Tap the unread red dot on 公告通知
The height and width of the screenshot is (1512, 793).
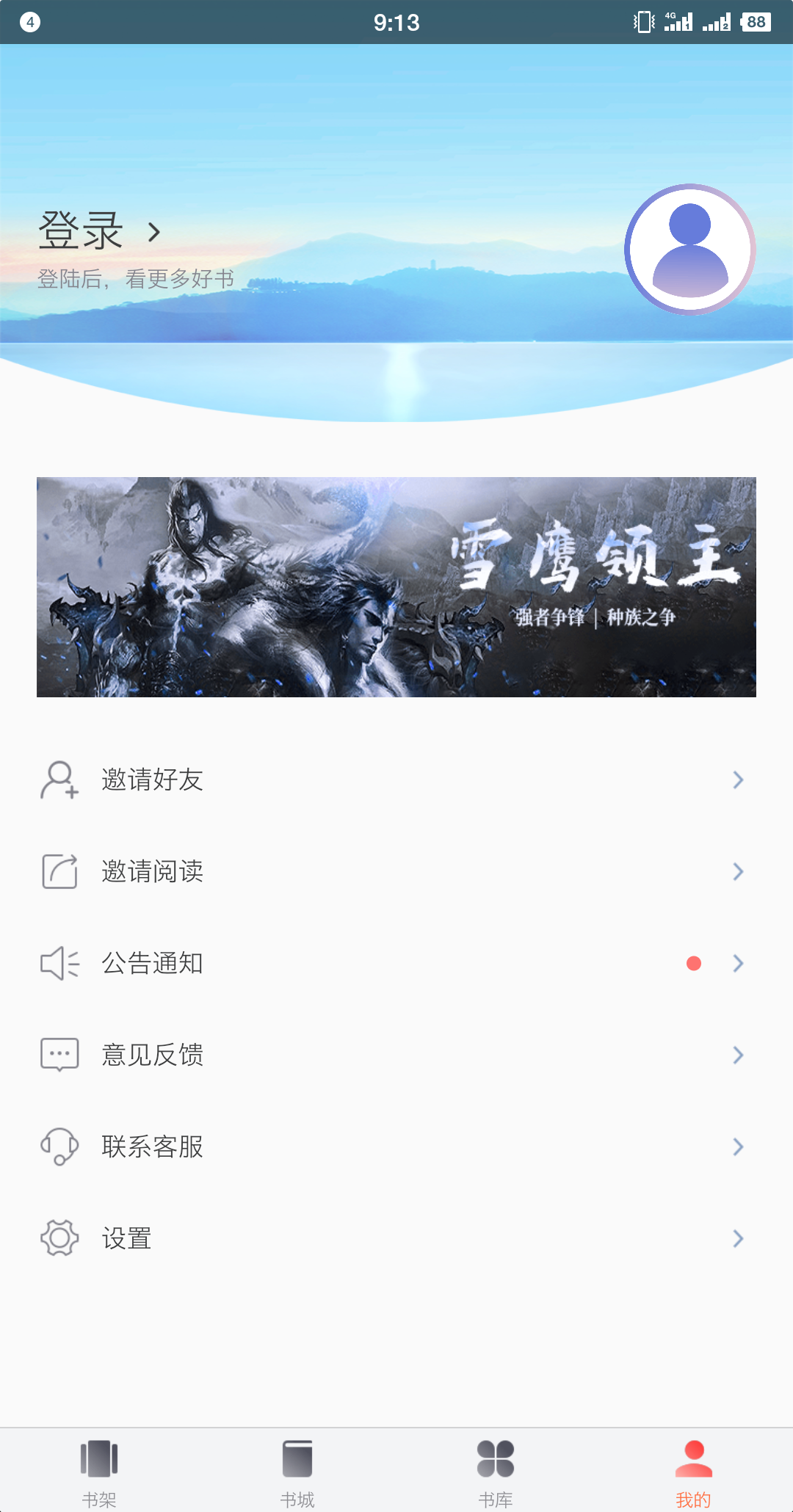[693, 964]
